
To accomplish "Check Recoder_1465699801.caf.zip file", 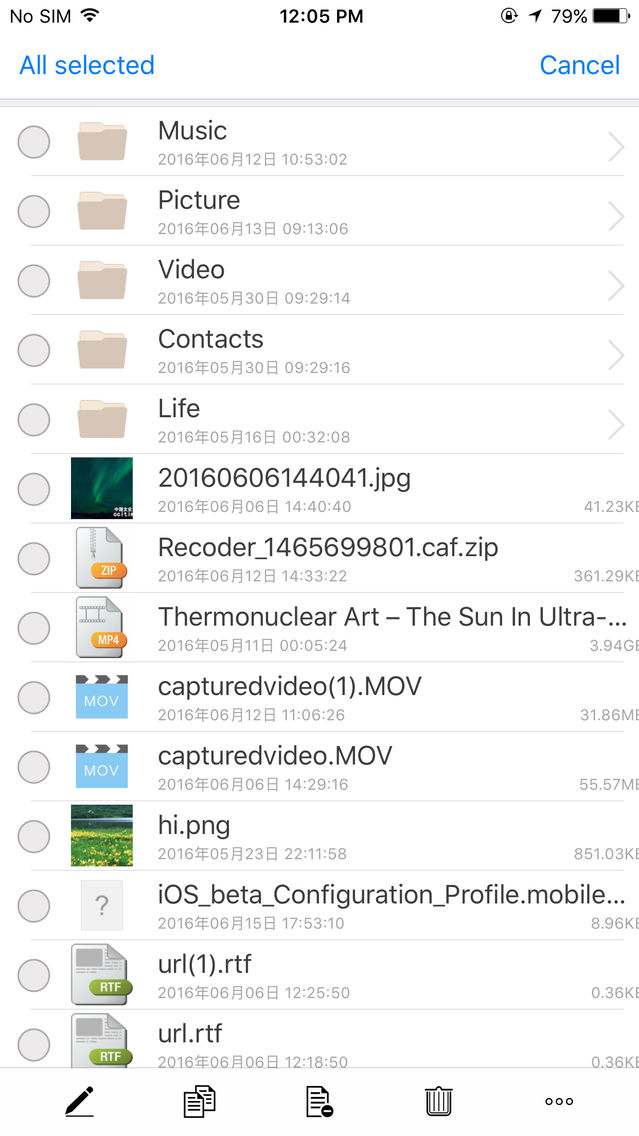I will click(34, 558).
